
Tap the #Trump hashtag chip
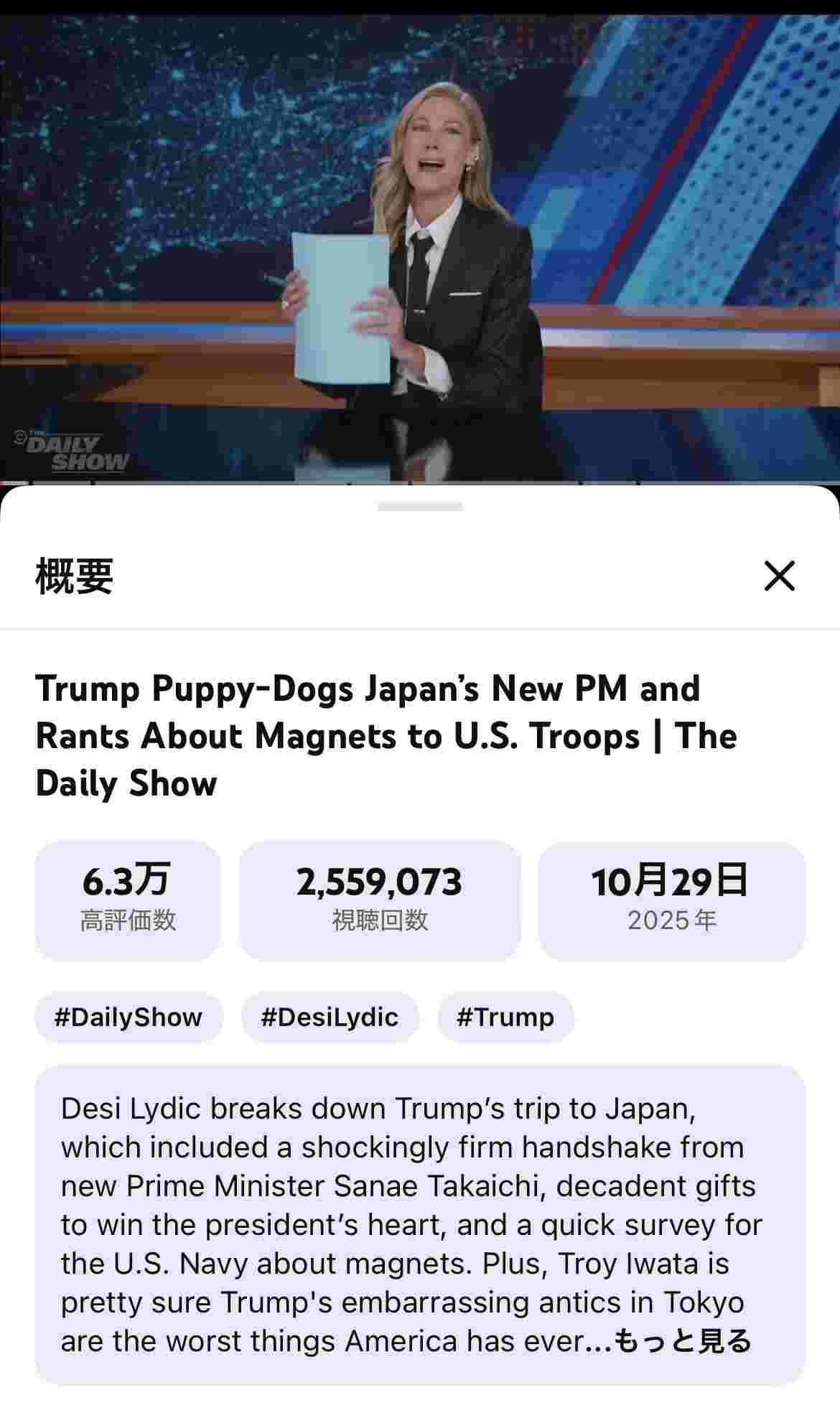click(x=505, y=1017)
